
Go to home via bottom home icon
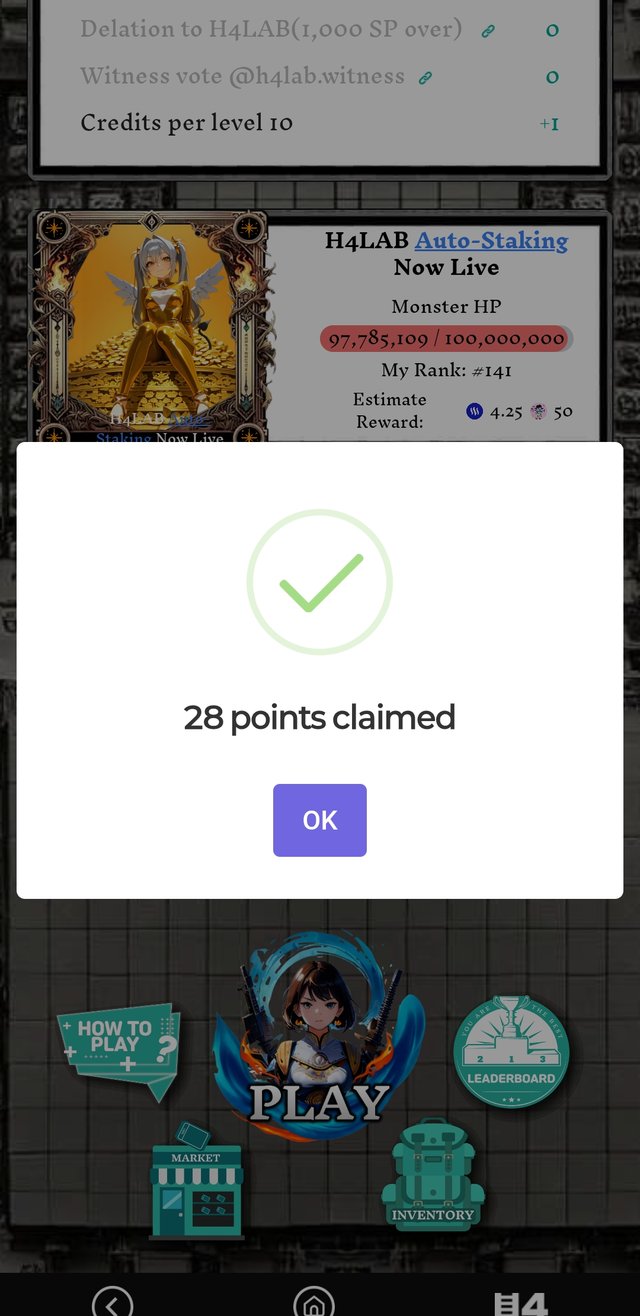(313, 1303)
